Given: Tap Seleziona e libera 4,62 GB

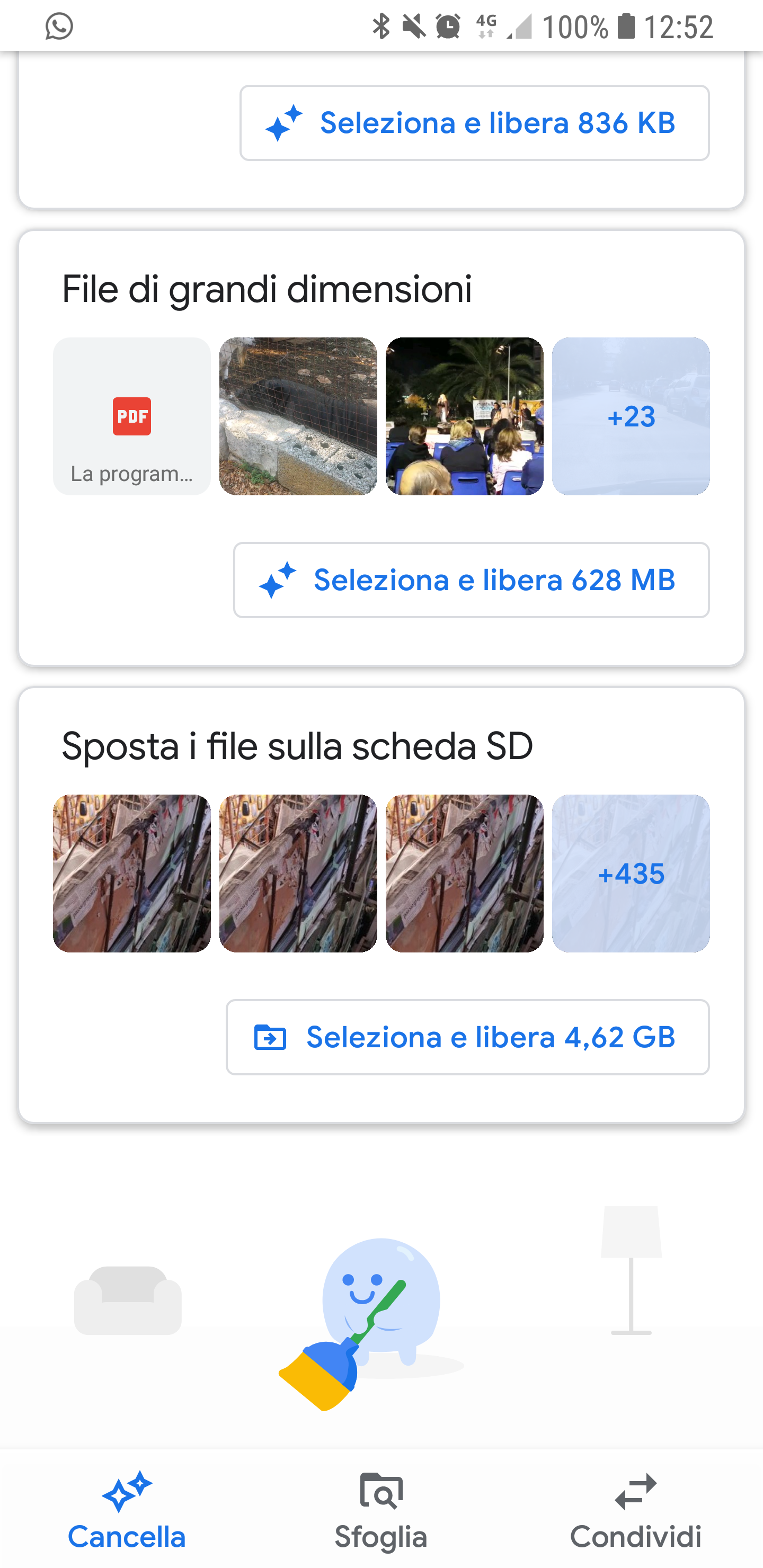Looking at the screenshot, I should coord(467,1037).
